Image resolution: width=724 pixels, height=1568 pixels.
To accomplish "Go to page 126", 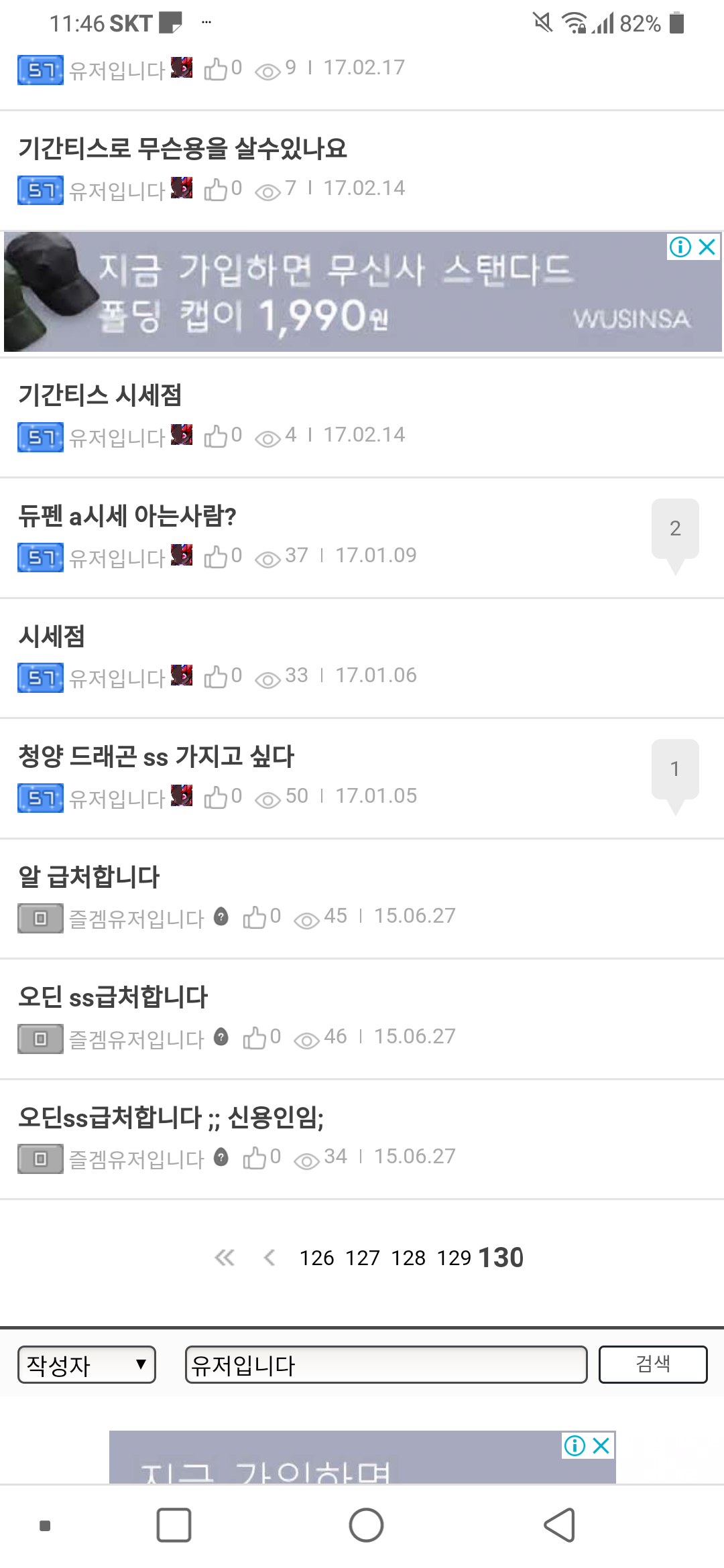I will click(x=316, y=1258).
